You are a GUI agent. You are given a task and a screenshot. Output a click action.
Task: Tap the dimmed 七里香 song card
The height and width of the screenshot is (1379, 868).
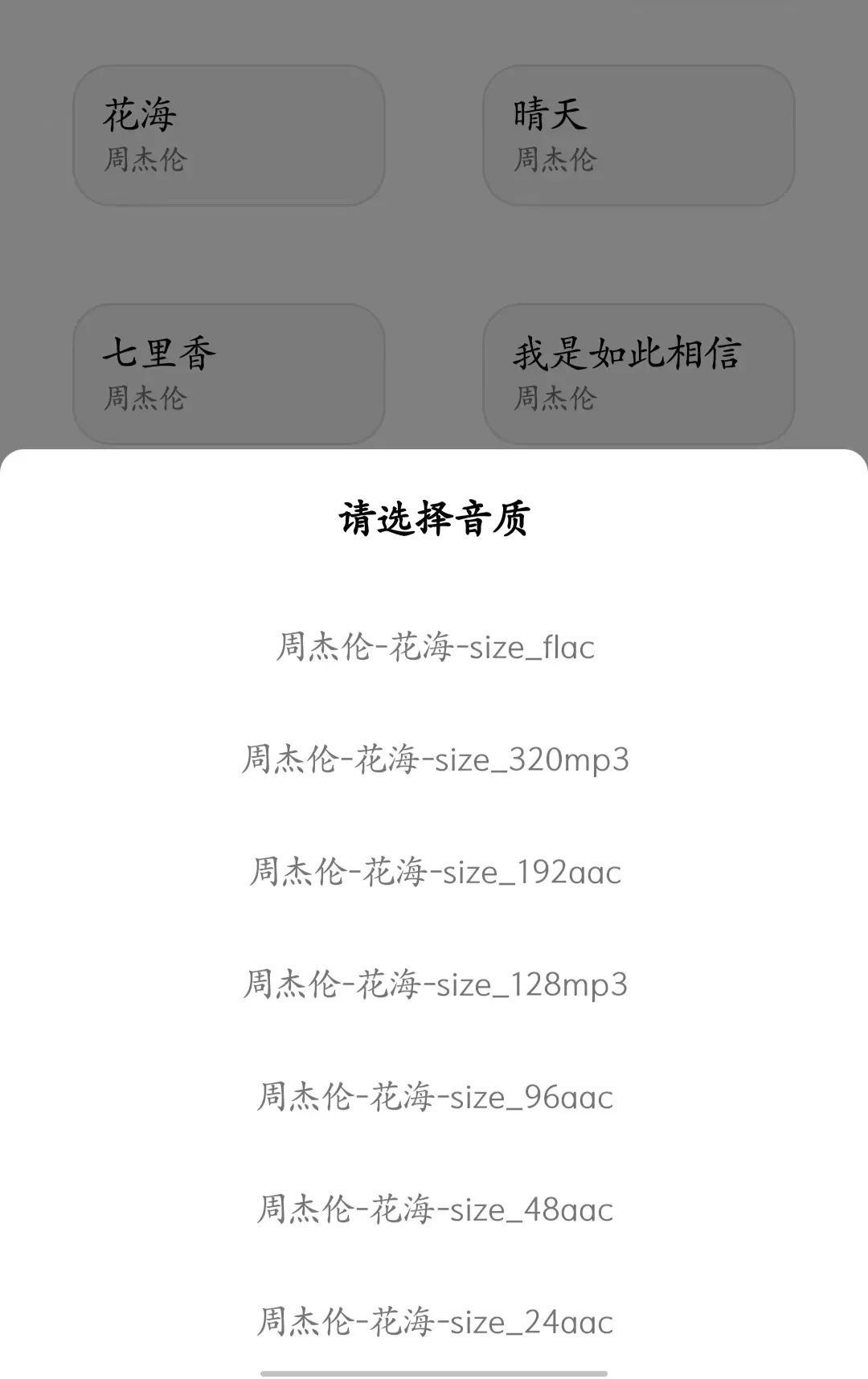click(229, 374)
